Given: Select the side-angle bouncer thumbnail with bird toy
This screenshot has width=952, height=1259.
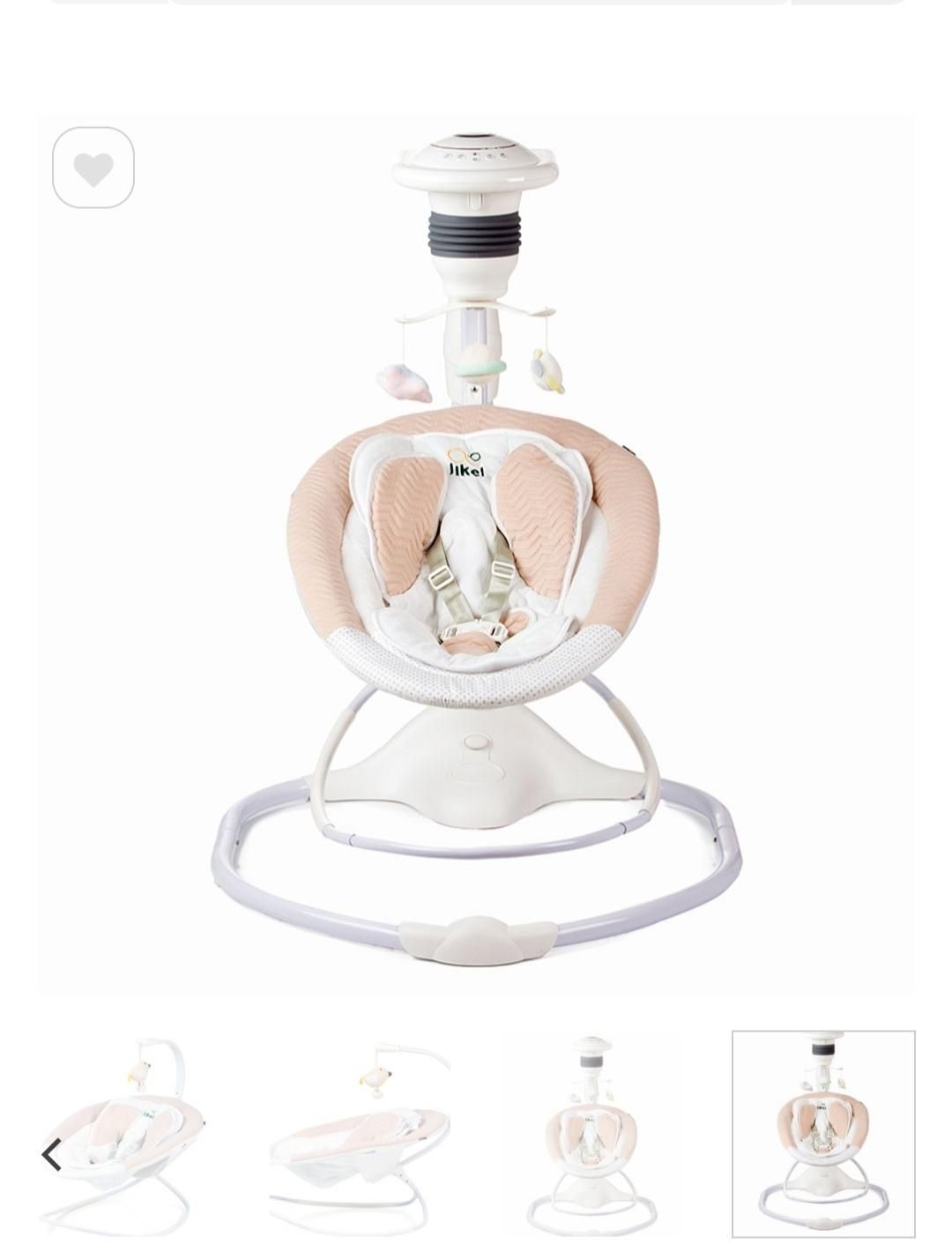Looking at the screenshot, I should [123, 1136].
